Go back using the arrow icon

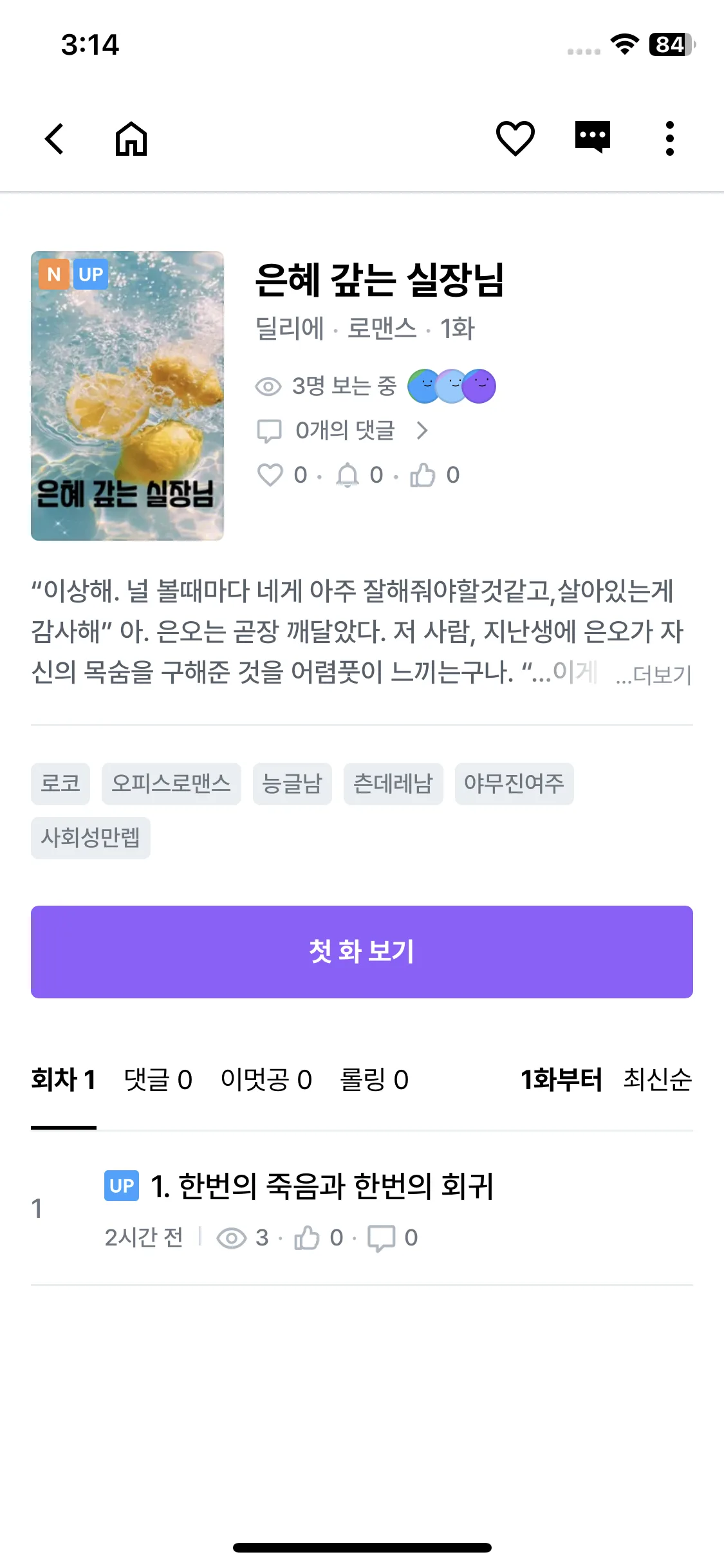[55, 138]
